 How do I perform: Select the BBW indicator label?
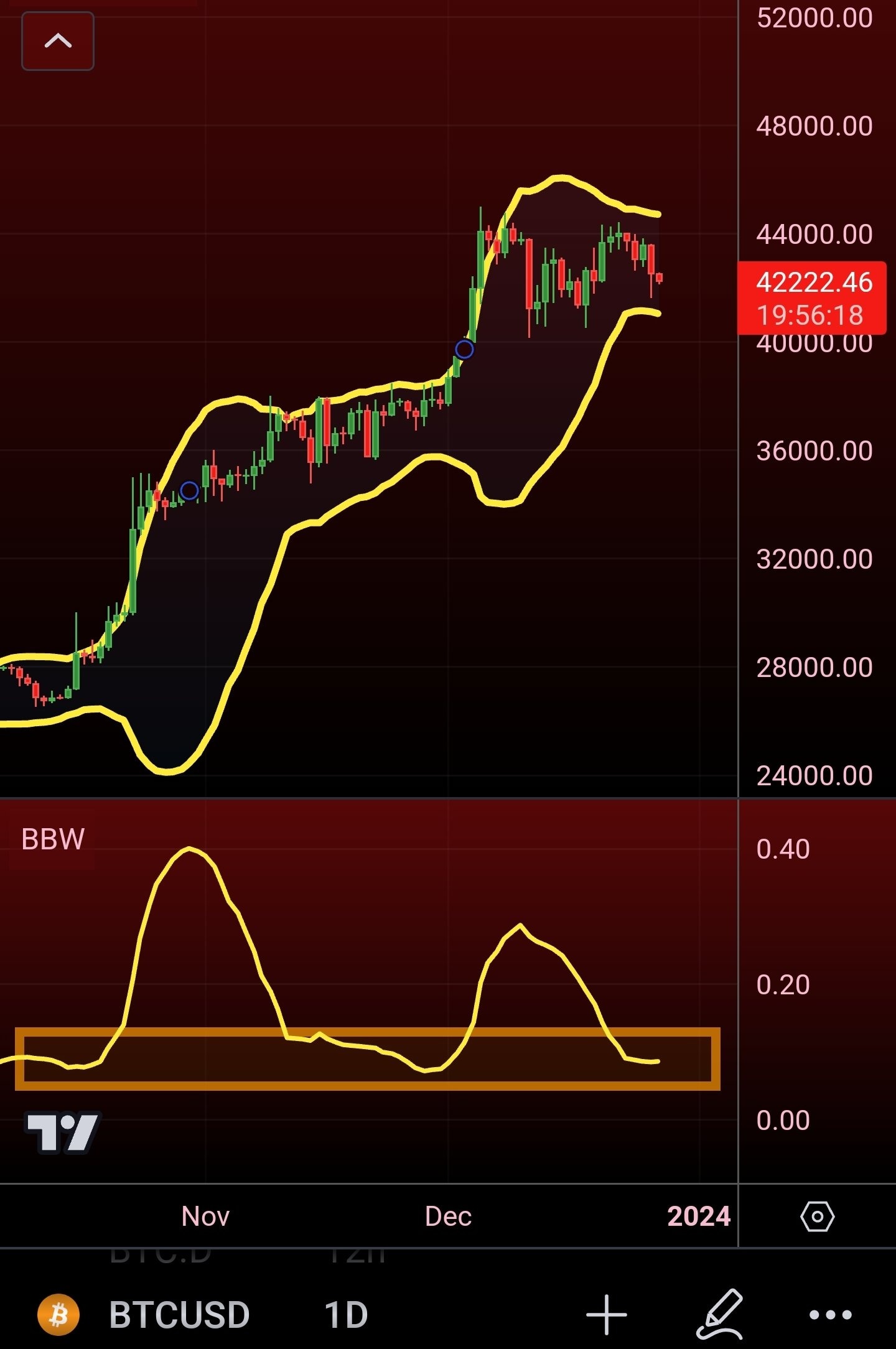click(53, 839)
